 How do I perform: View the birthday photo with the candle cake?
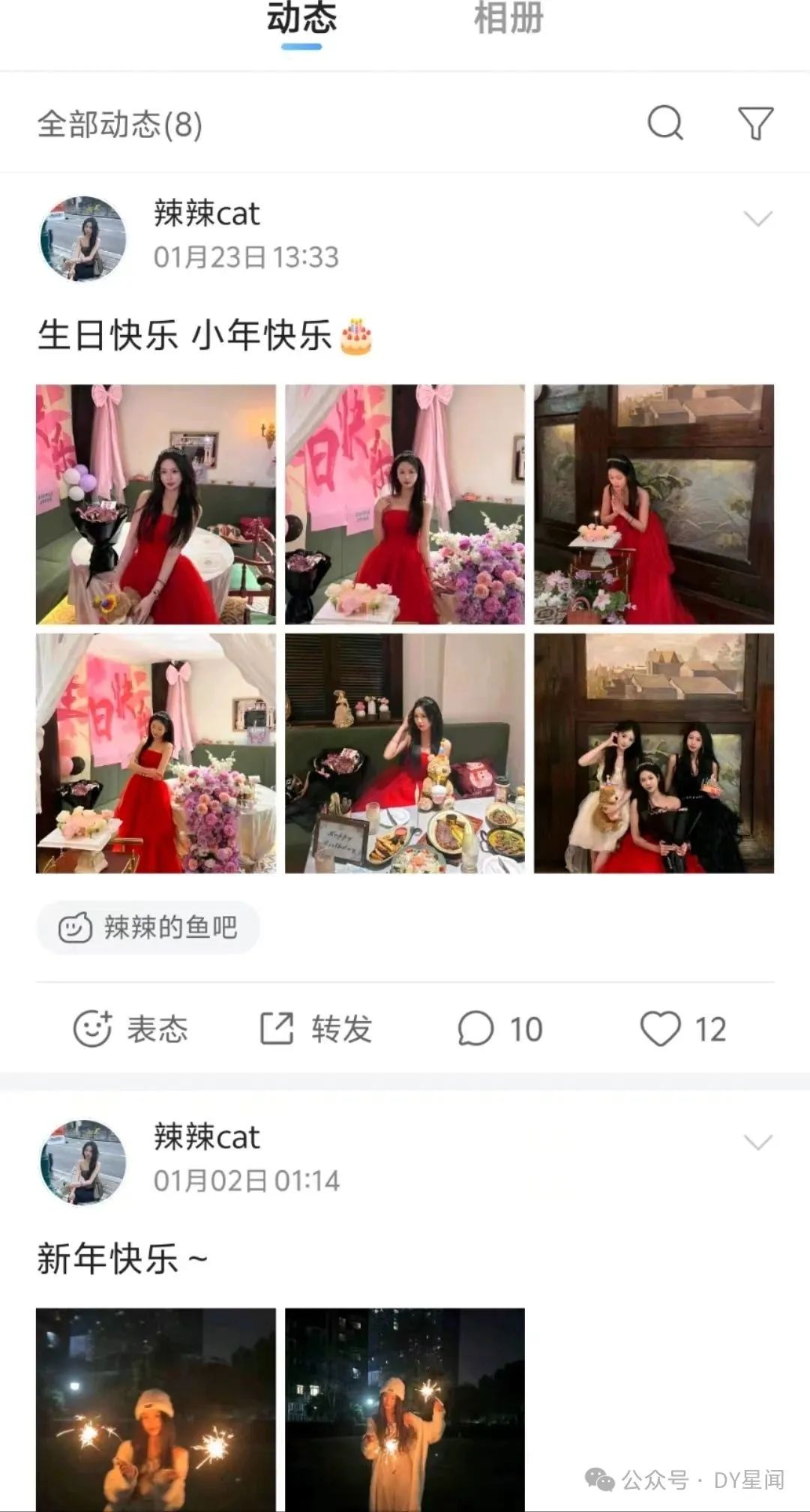654,504
